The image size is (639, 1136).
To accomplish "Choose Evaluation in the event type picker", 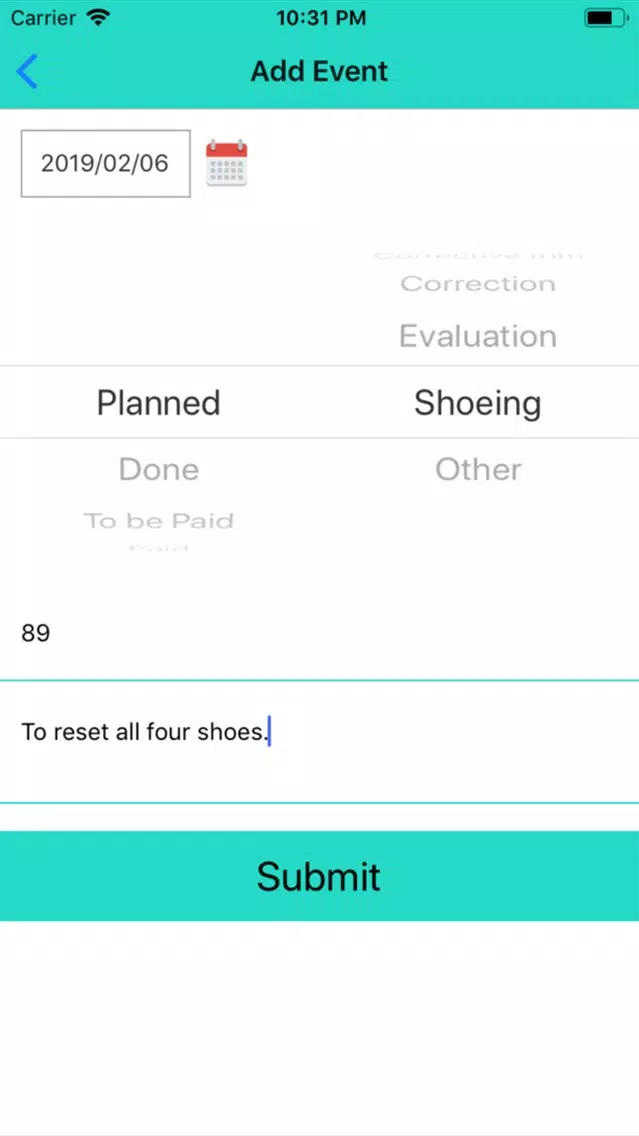I will [x=478, y=336].
